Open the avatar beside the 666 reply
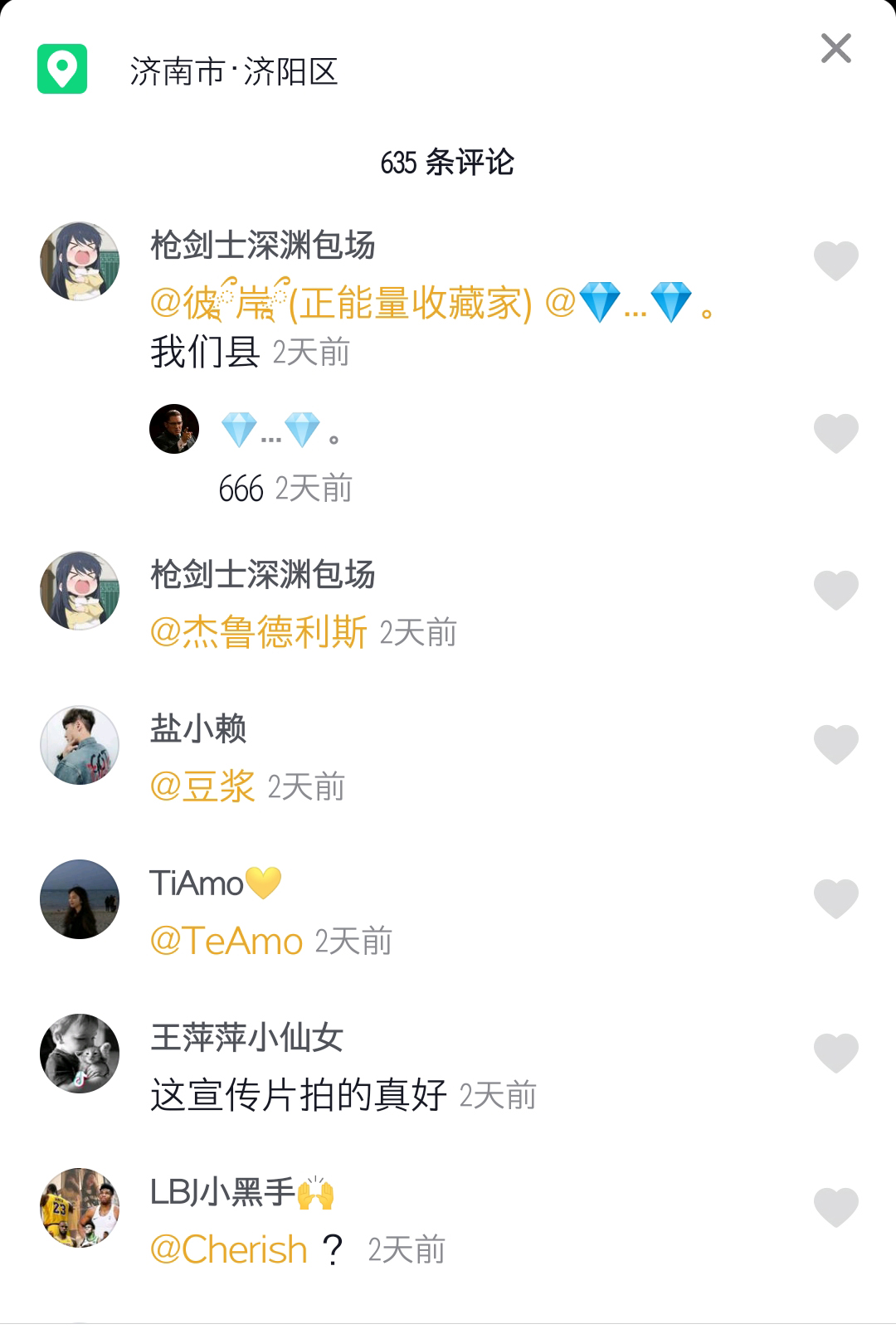The image size is (896, 1329). coord(174,429)
